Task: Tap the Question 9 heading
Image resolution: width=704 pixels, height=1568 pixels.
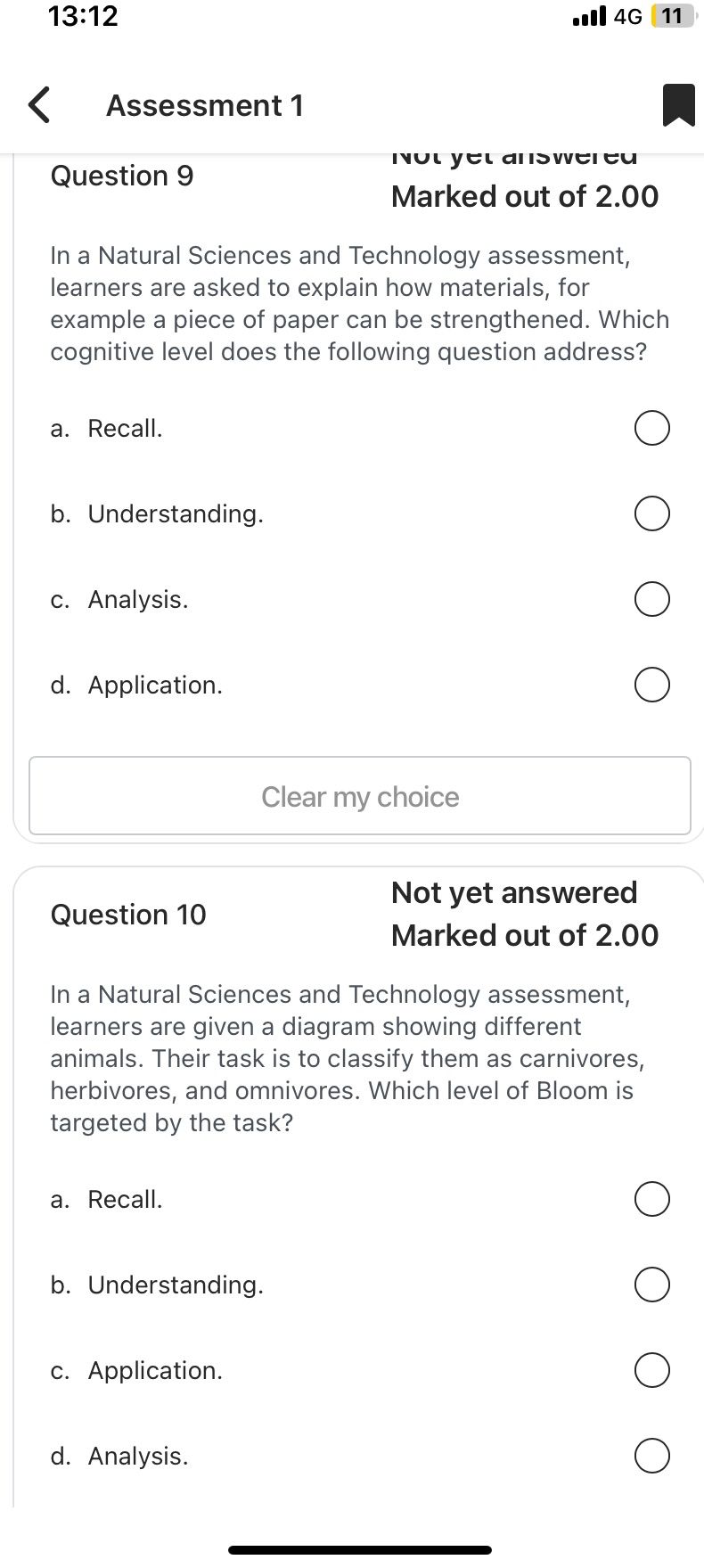Action: click(x=123, y=176)
